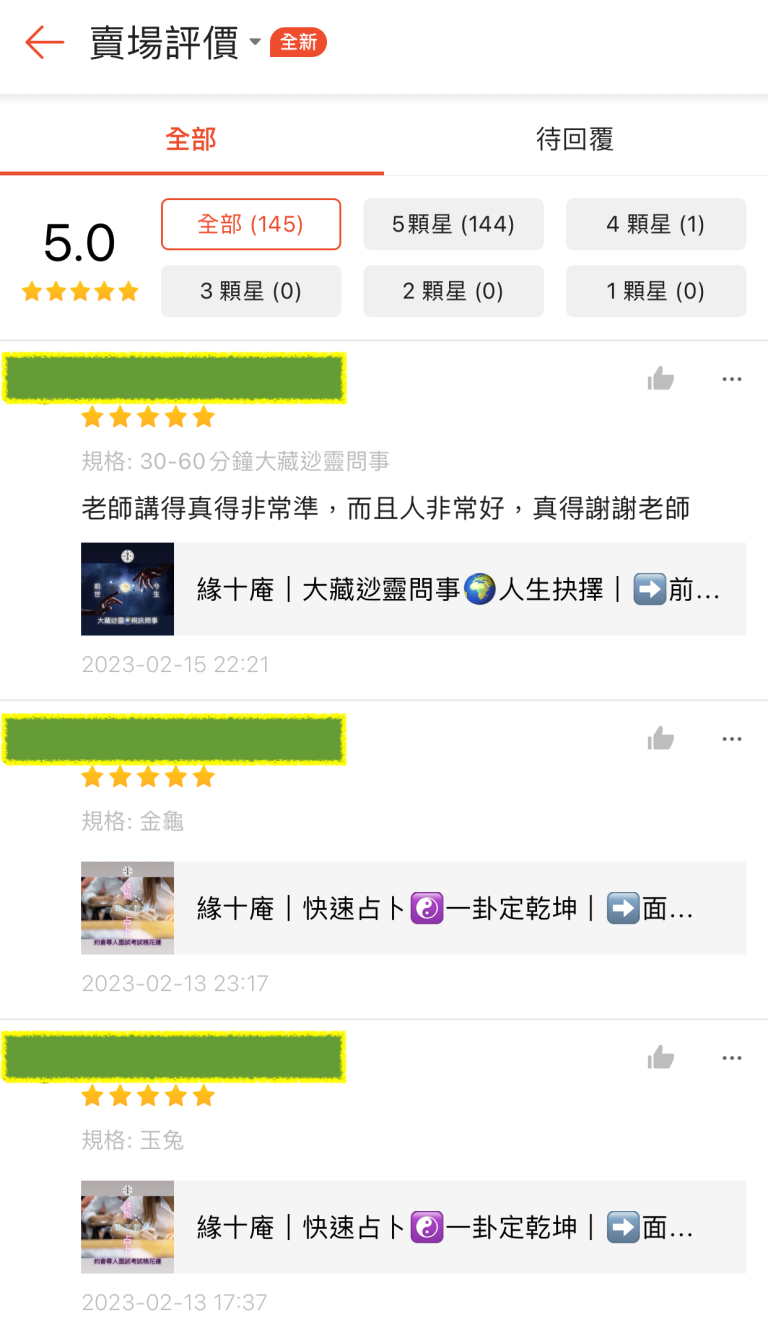
Task: Open more options for the 2023-02-15 review
Action: [732, 379]
